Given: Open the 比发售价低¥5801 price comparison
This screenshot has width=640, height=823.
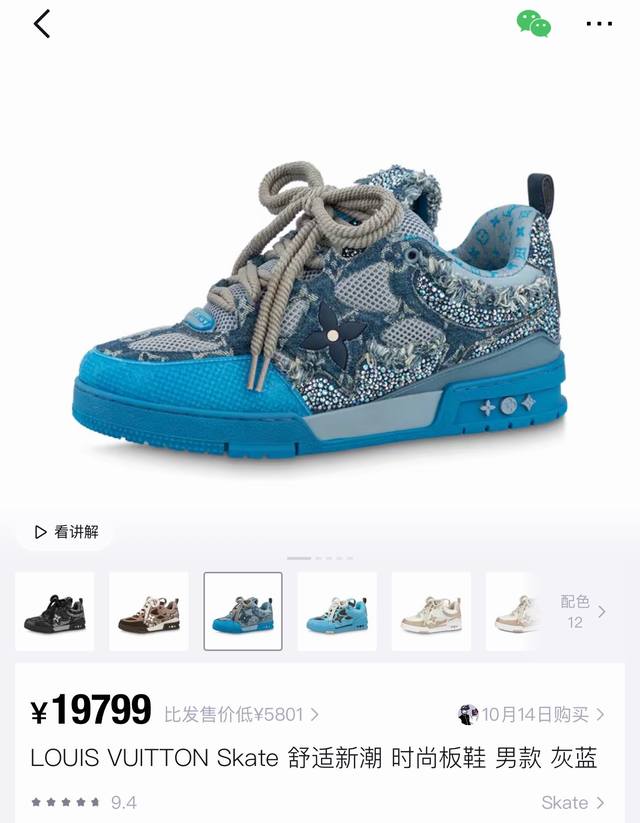Looking at the screenshot, I should pyautogui.click(x=241, y=714).
